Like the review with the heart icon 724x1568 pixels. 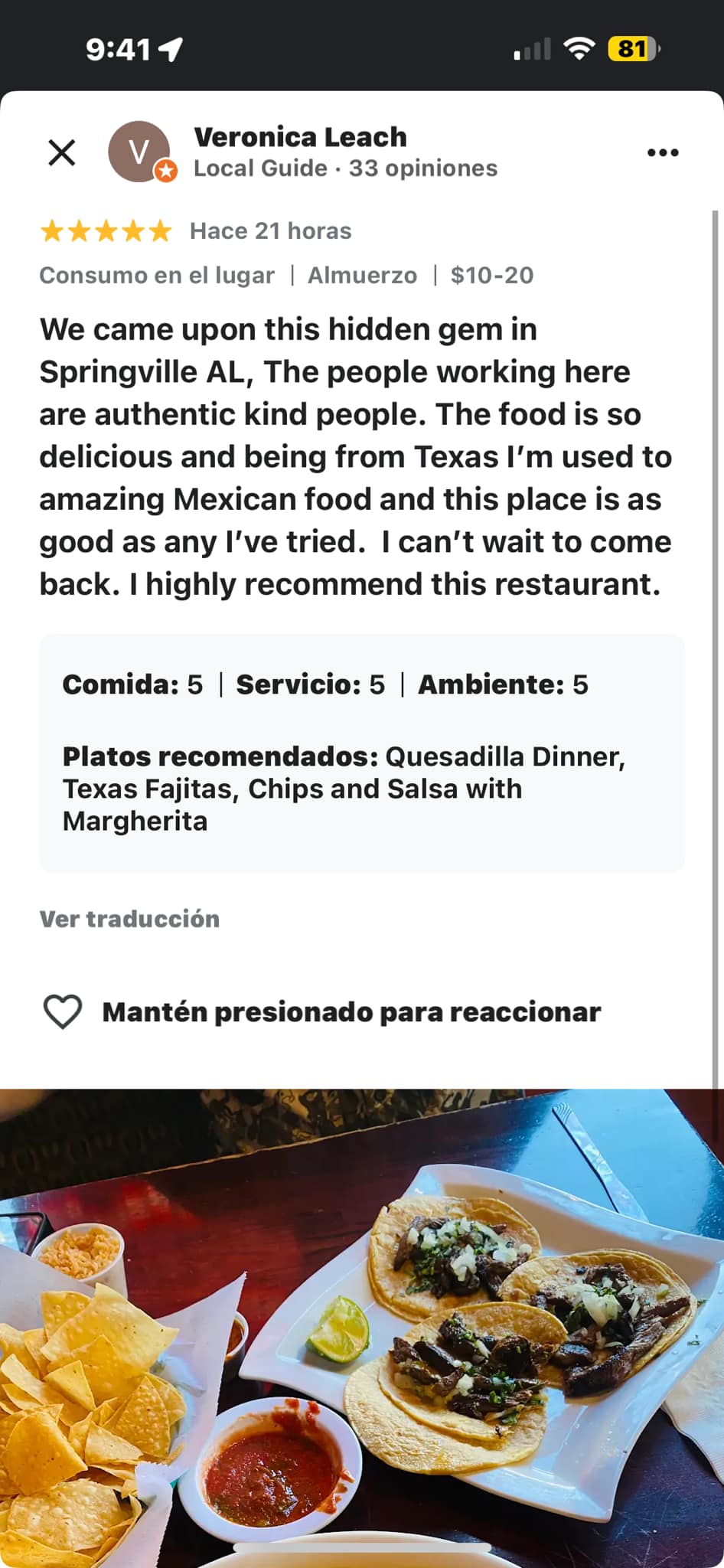point(63,1011)
